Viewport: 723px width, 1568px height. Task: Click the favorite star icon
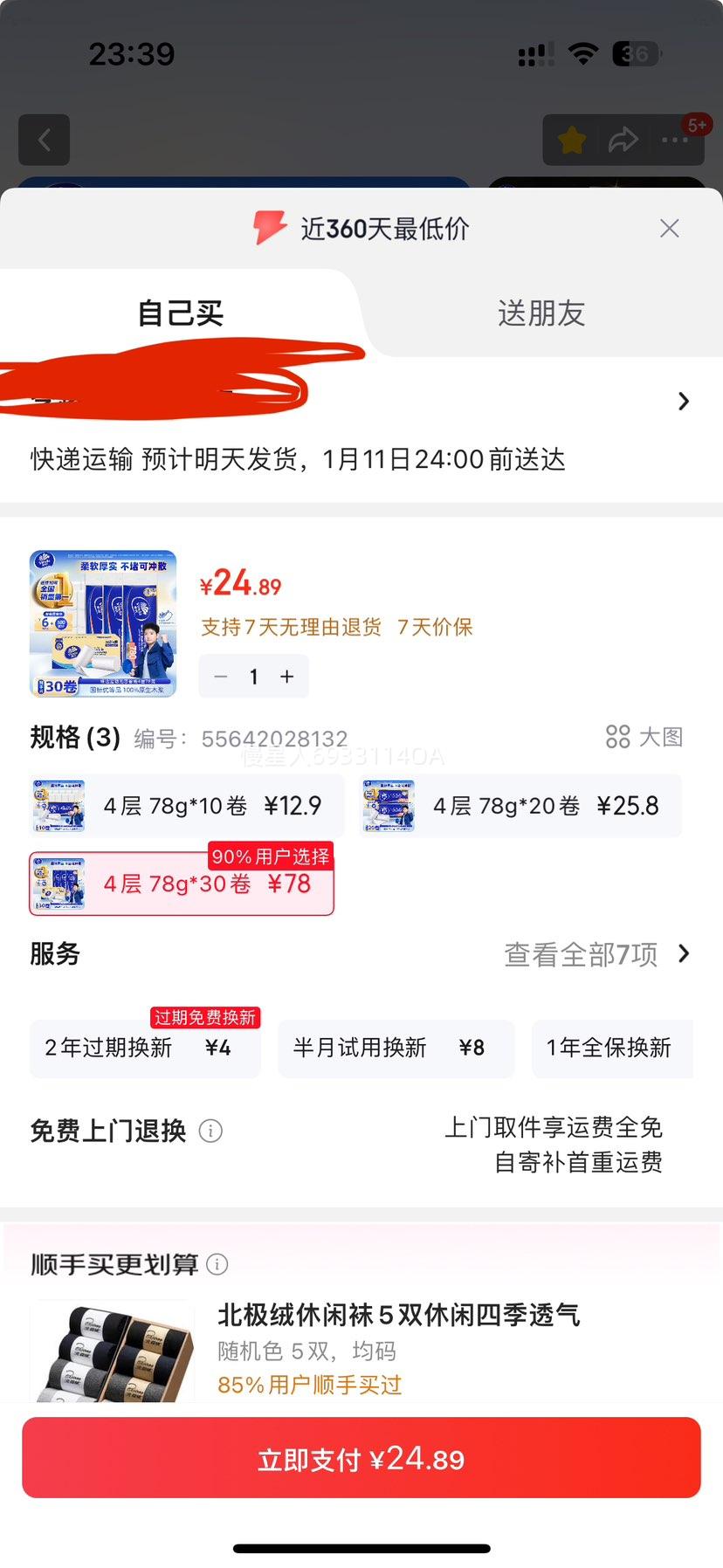(x=571, y=140)
